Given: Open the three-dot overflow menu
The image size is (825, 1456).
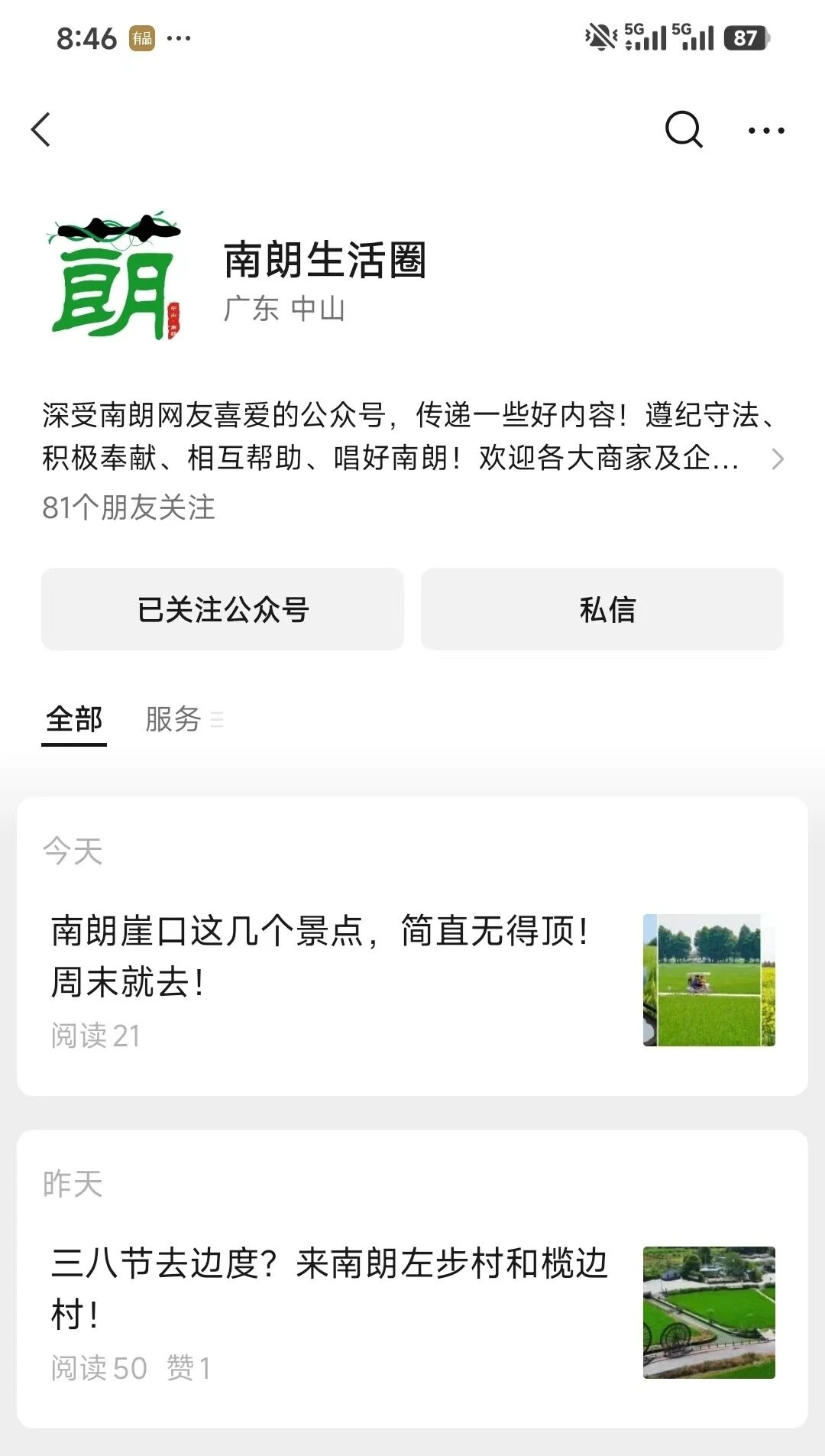Looking at the screenshot, I should 765,131.
